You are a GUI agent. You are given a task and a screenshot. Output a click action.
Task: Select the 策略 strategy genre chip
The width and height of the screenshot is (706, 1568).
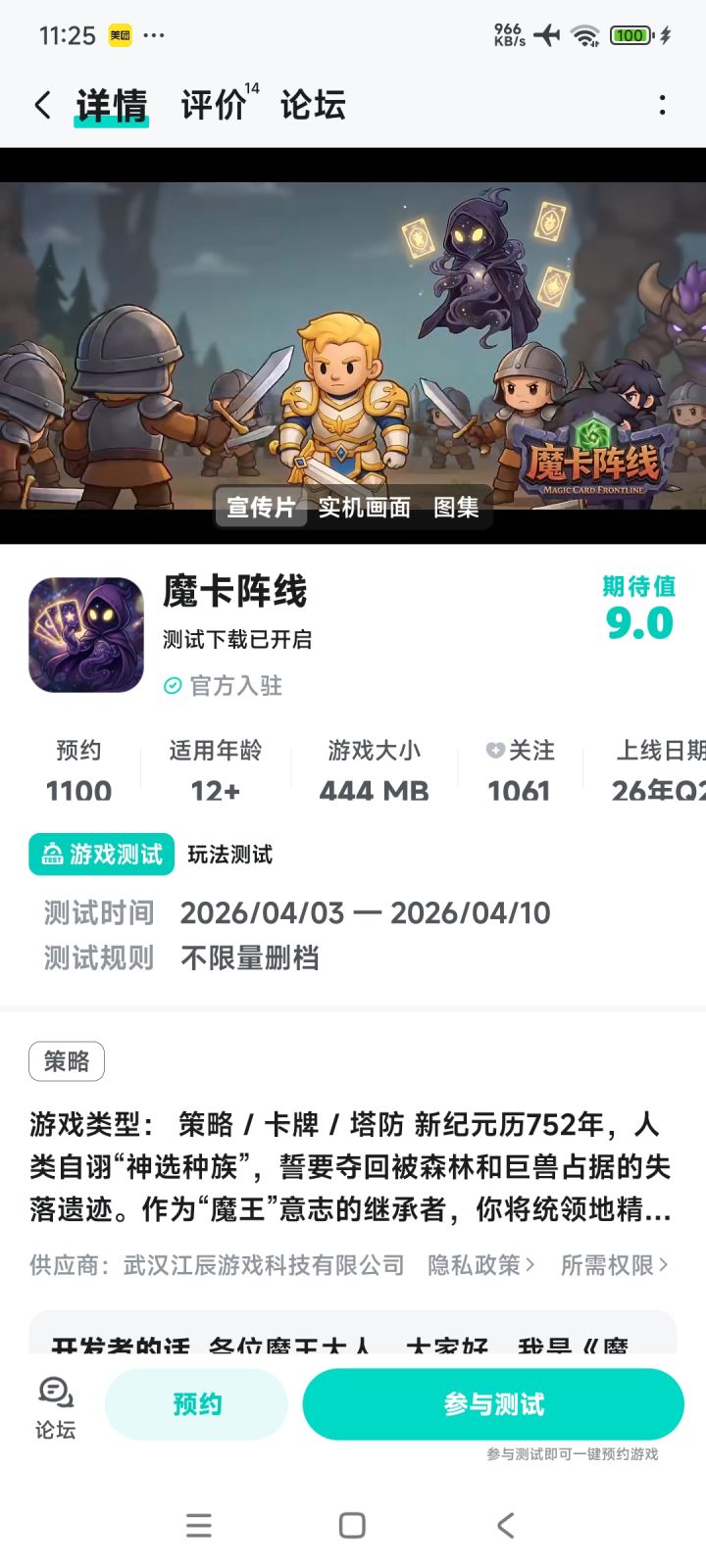[x=66, y=1060]
